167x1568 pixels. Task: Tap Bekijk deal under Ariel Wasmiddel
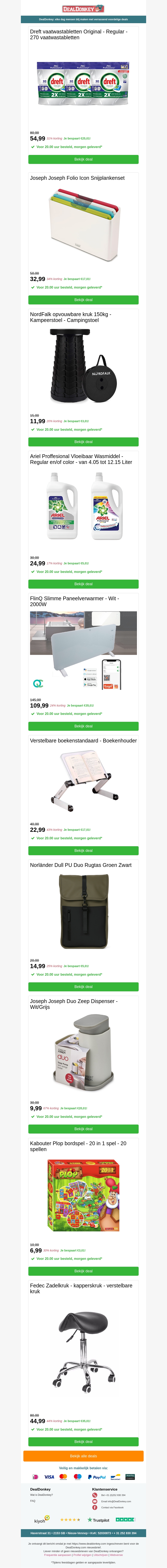click(83, 584)
